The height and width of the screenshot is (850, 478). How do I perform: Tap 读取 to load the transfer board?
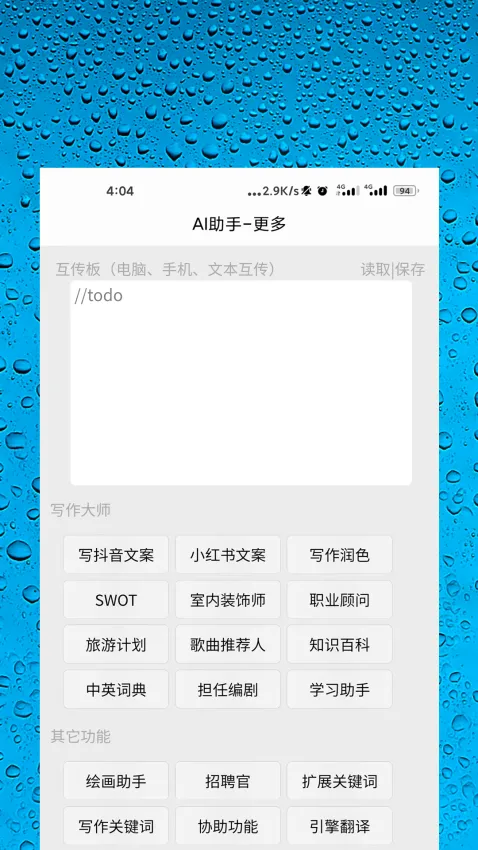(x=376, y=269)
